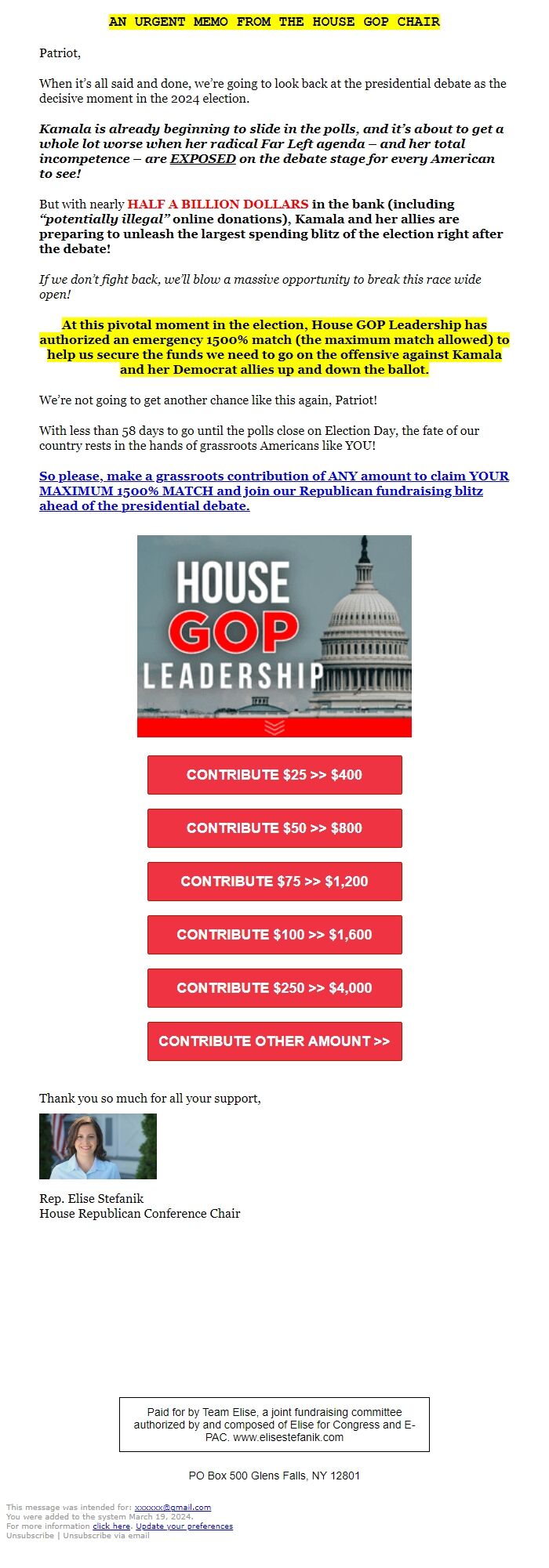Choose Contribute $50 >> $800
Screen dimensions: 549x1568
[274, 828]
